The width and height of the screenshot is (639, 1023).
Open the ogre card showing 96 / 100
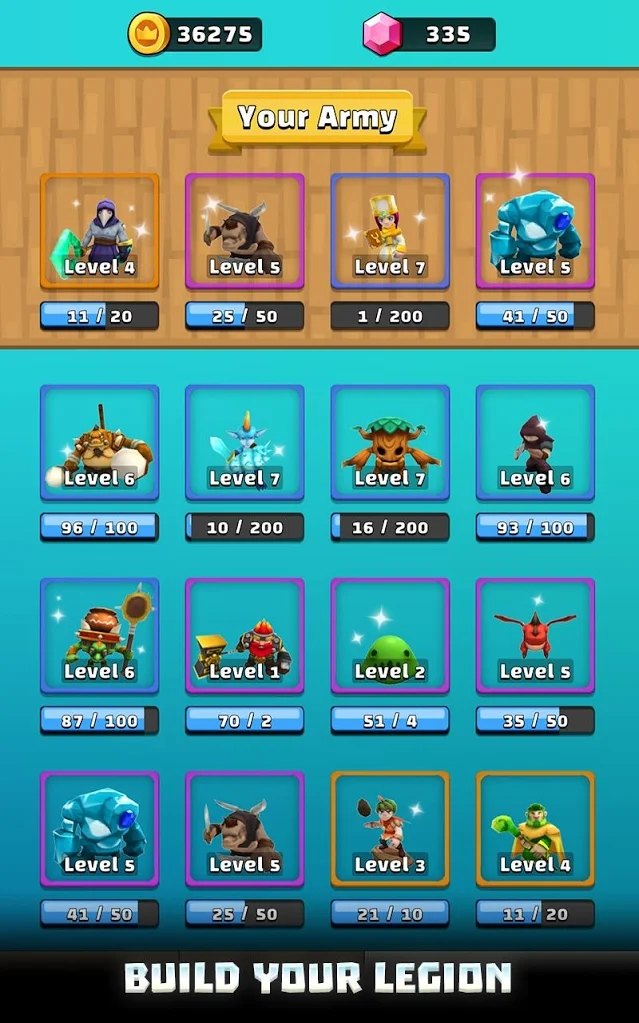pyautogui.click(x=99, y=442)
